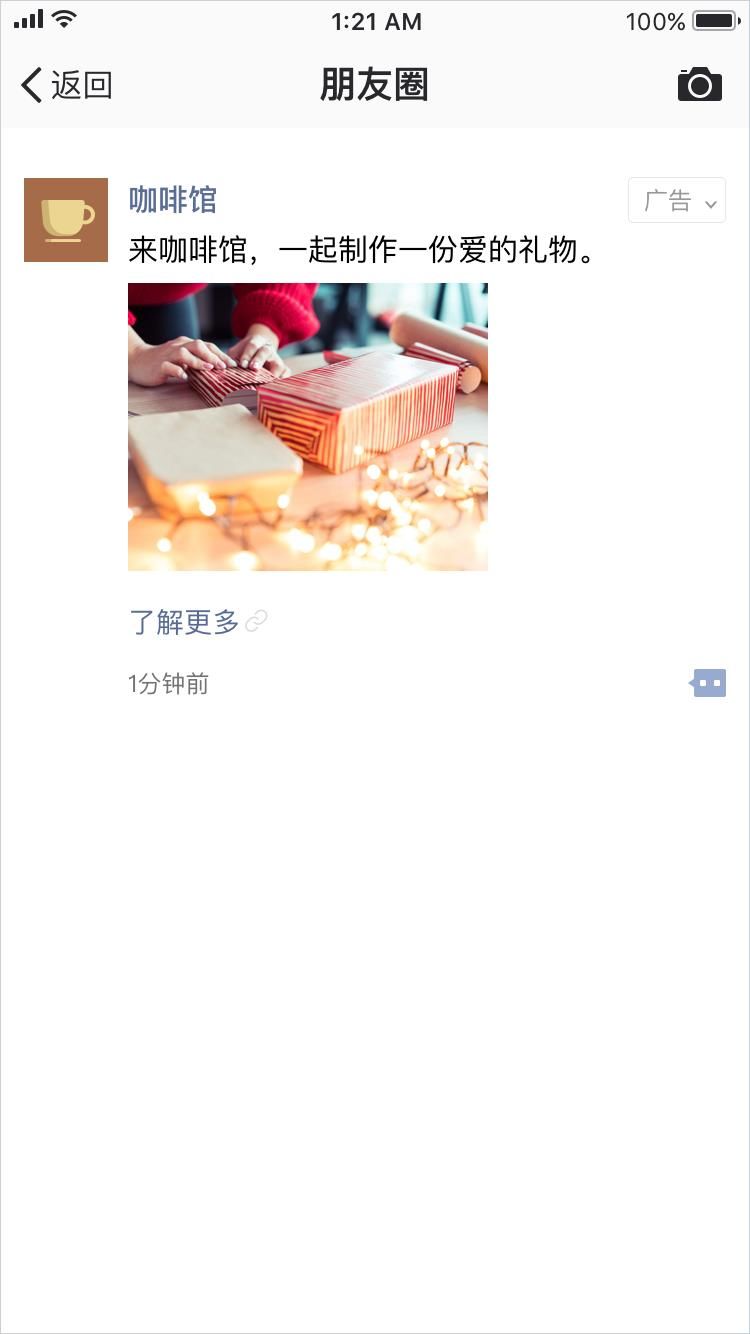Open the camera to post a new Moment
750x1334 pixels.
(x=700, y=84)
